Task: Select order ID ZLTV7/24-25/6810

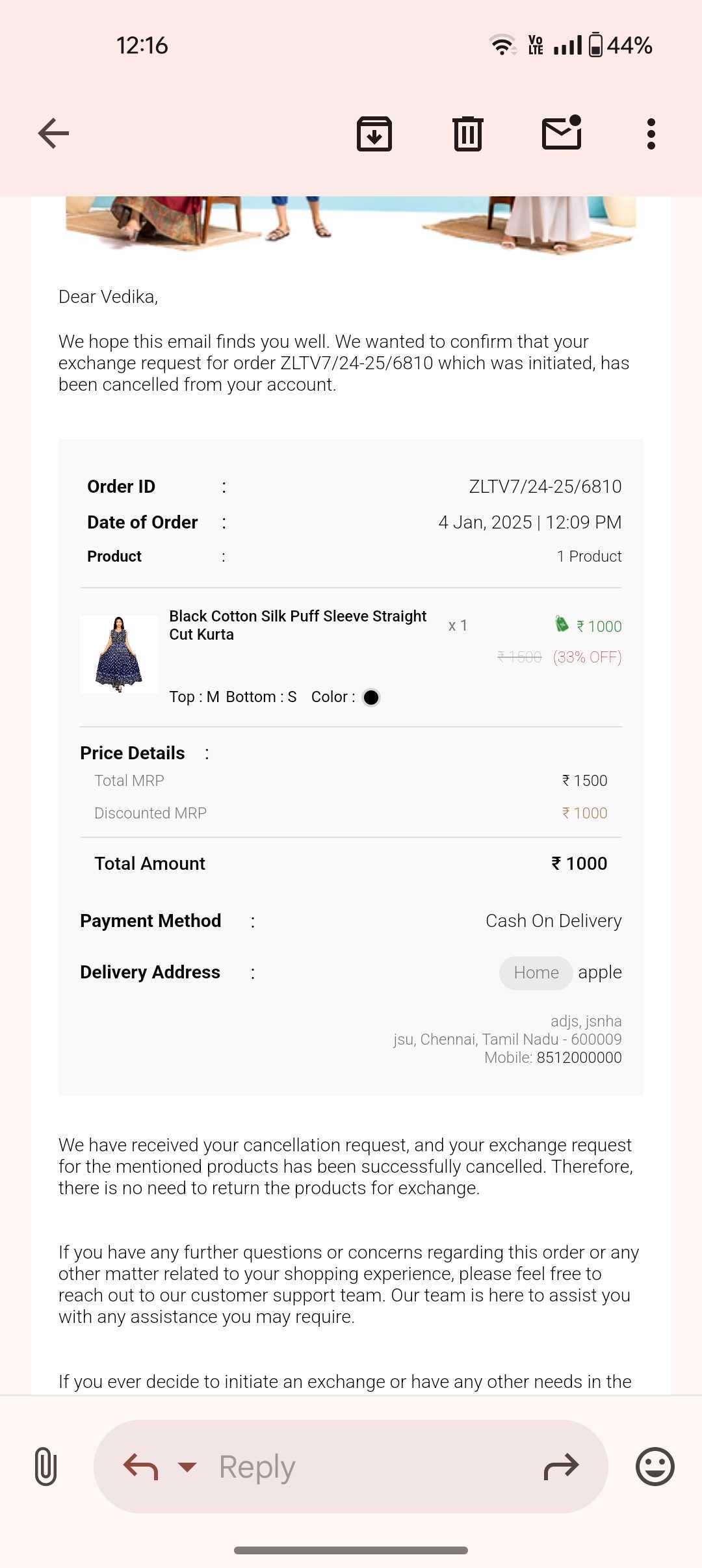Action: [x=544, y=486]
